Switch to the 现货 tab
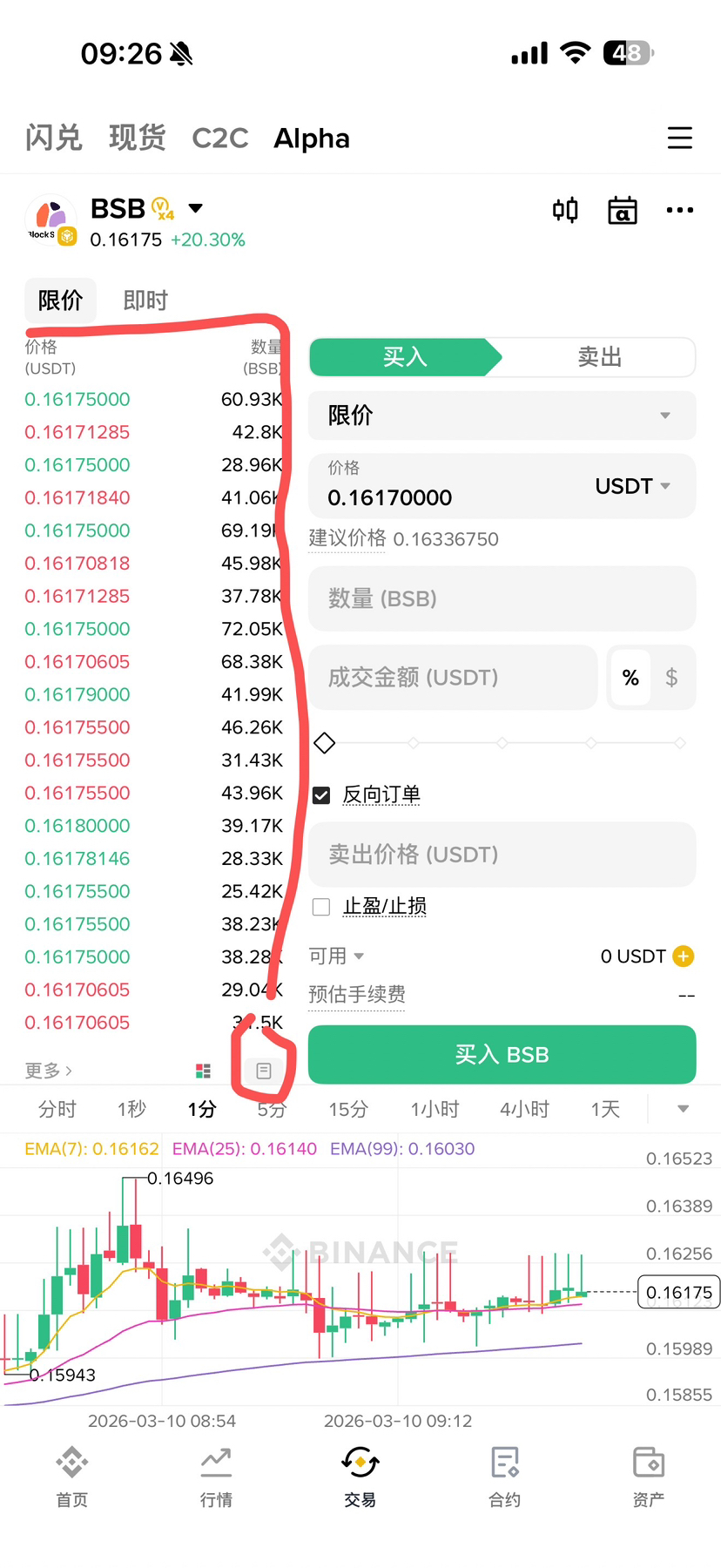The height and width of the screenshot is (1568, 721). [x=137, y=138]
